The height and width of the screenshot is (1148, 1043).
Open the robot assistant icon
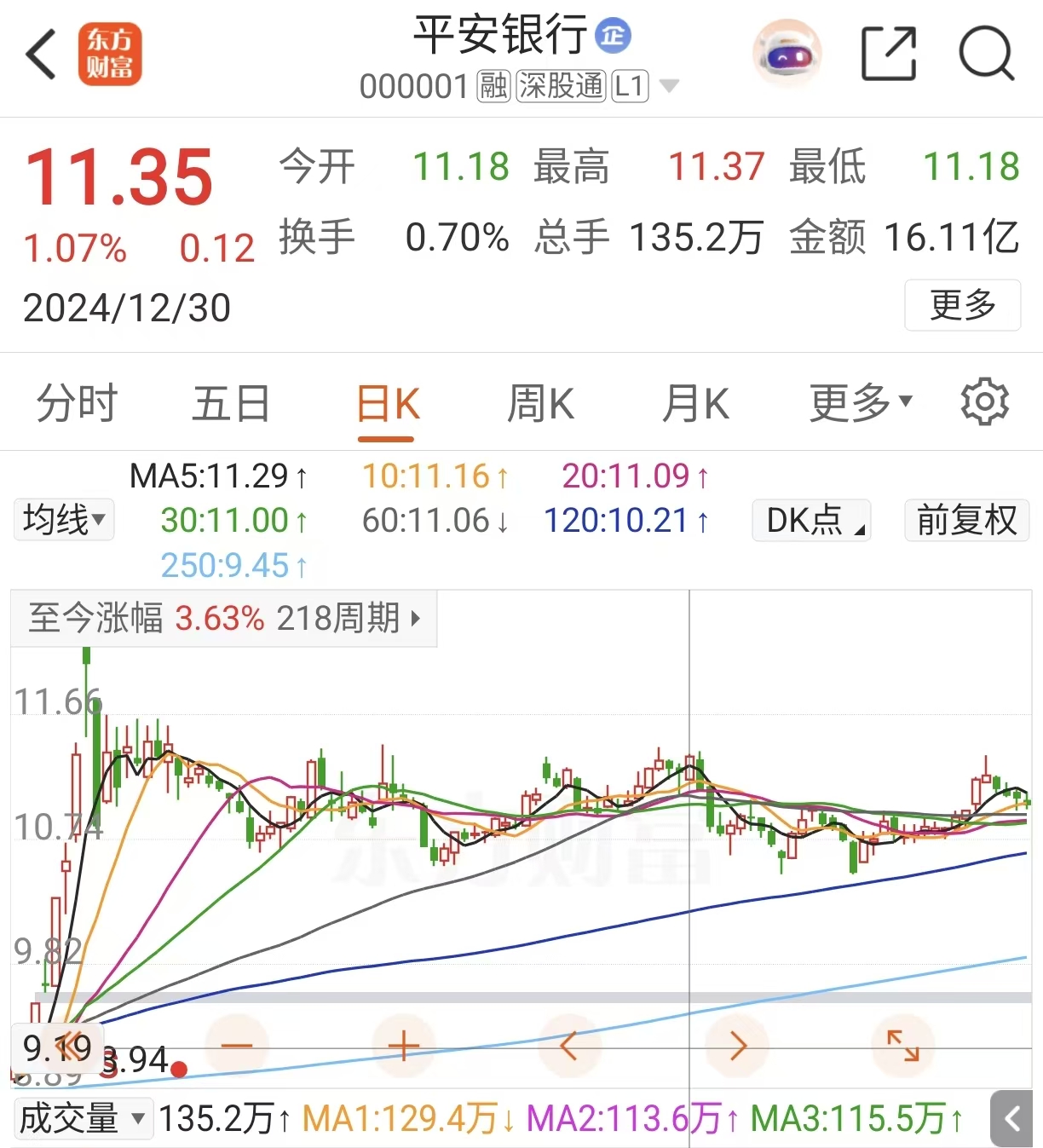click(787, 55)
